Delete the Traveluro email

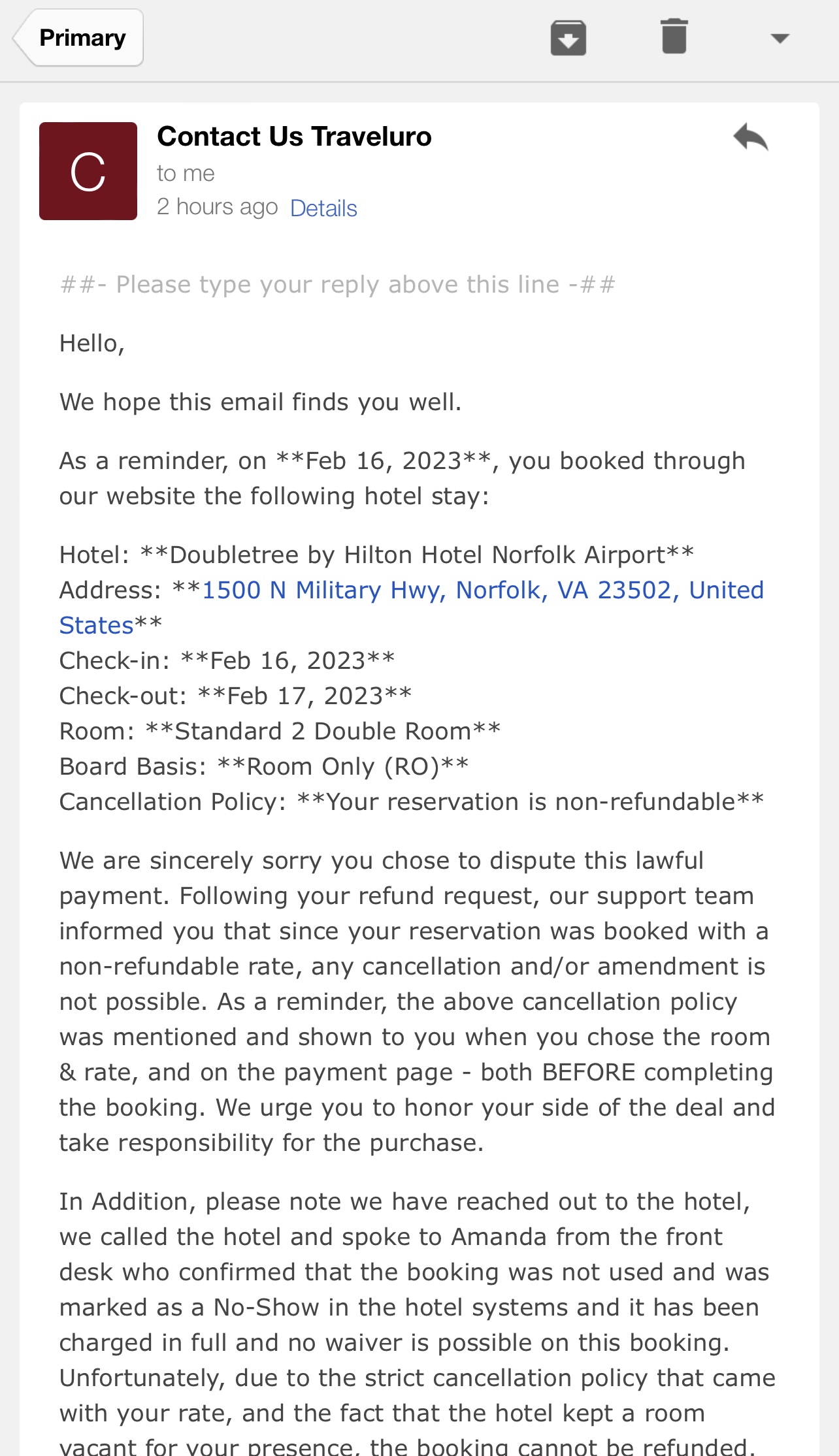point(674,37)
